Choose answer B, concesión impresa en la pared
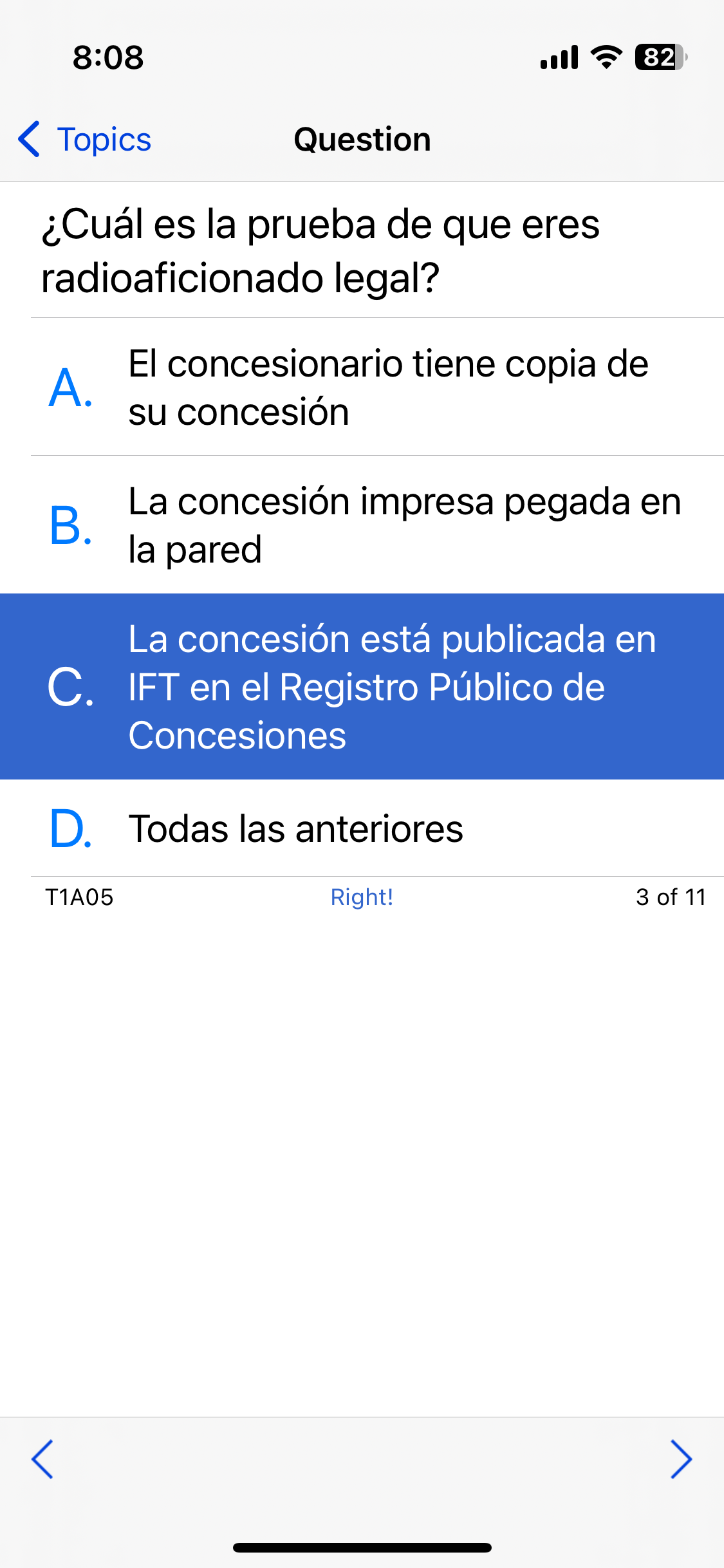The height and width of the screenshot is (1568, 724). [362, 525]
